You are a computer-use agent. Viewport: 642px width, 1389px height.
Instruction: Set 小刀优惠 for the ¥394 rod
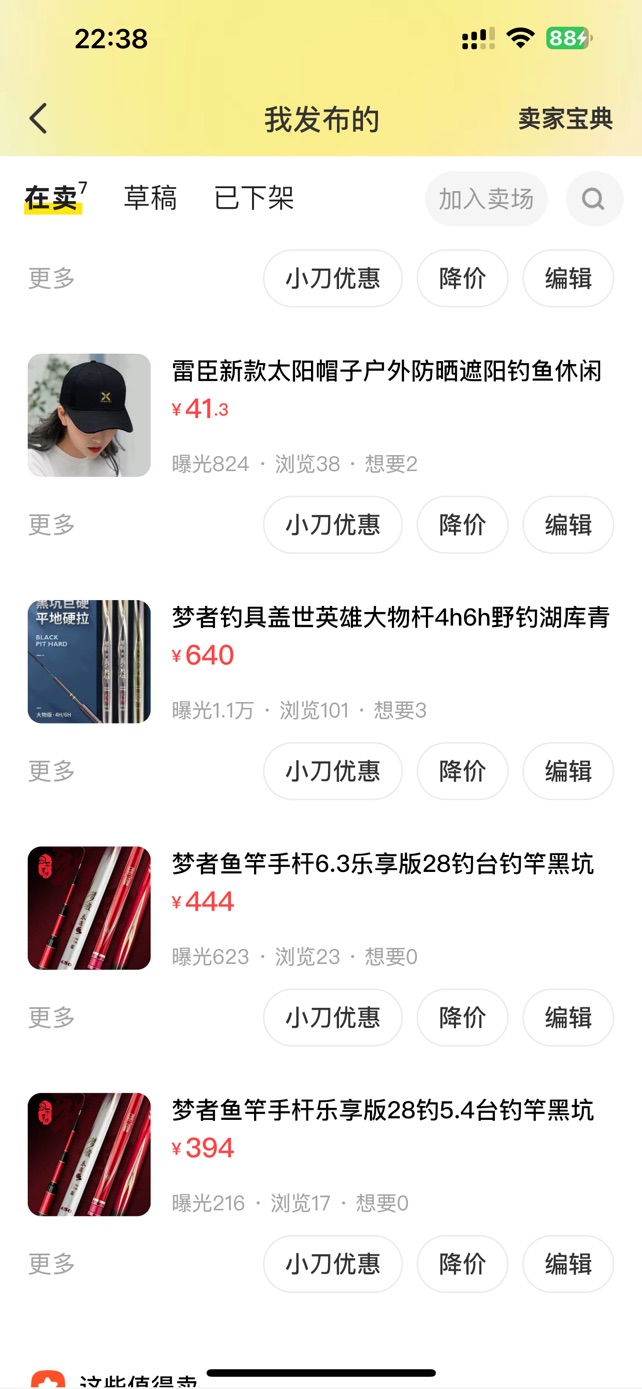click(333, 1264)
